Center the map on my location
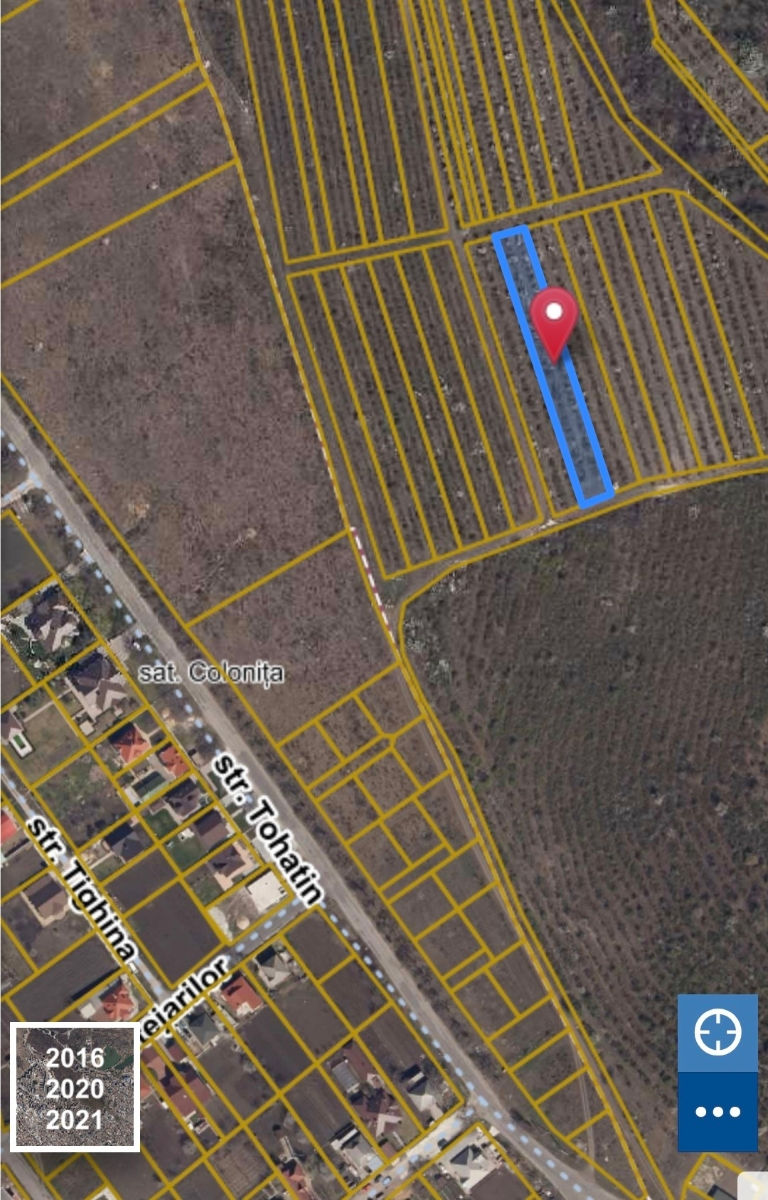The width and height of the screenshot is (768, 1200). click(x=718, y=1033)
